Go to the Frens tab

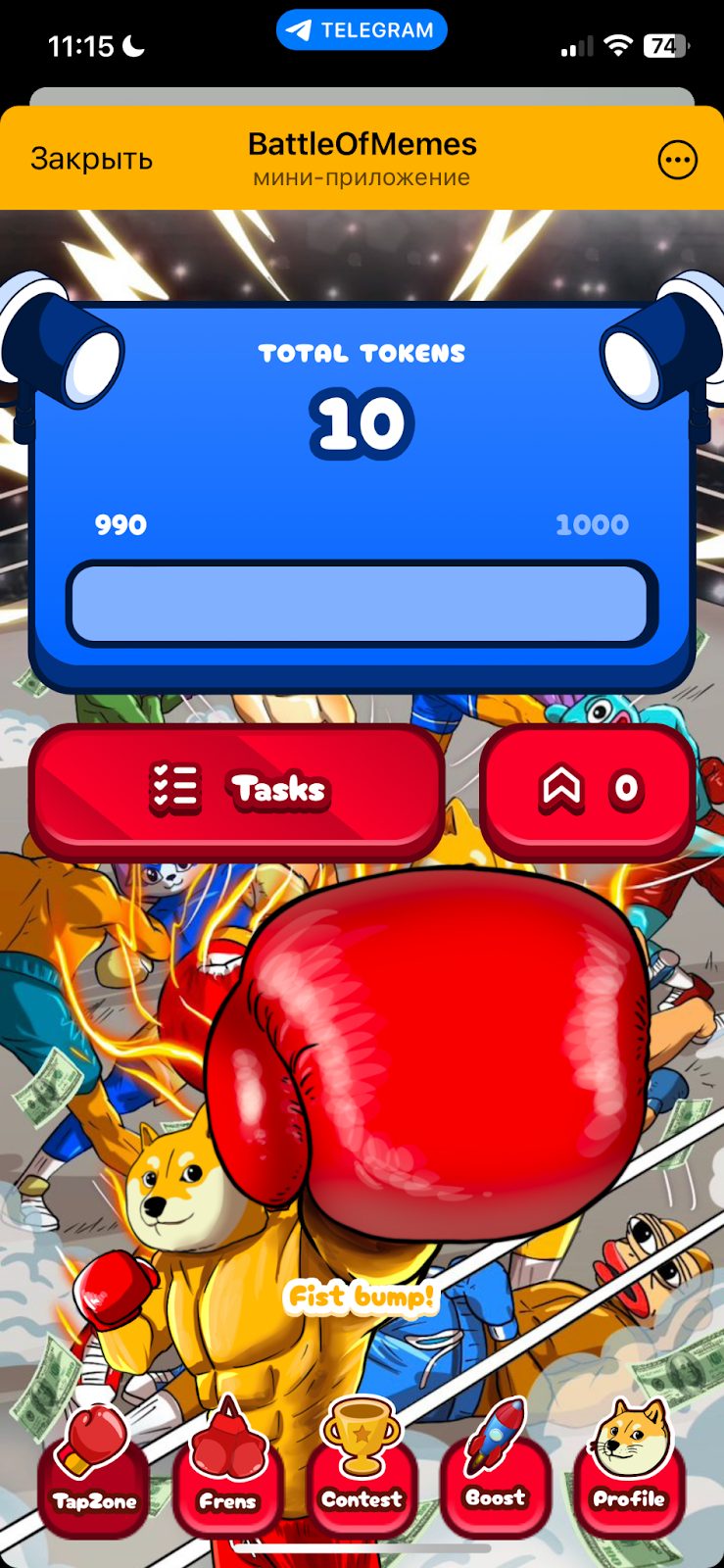(227, 1470)
